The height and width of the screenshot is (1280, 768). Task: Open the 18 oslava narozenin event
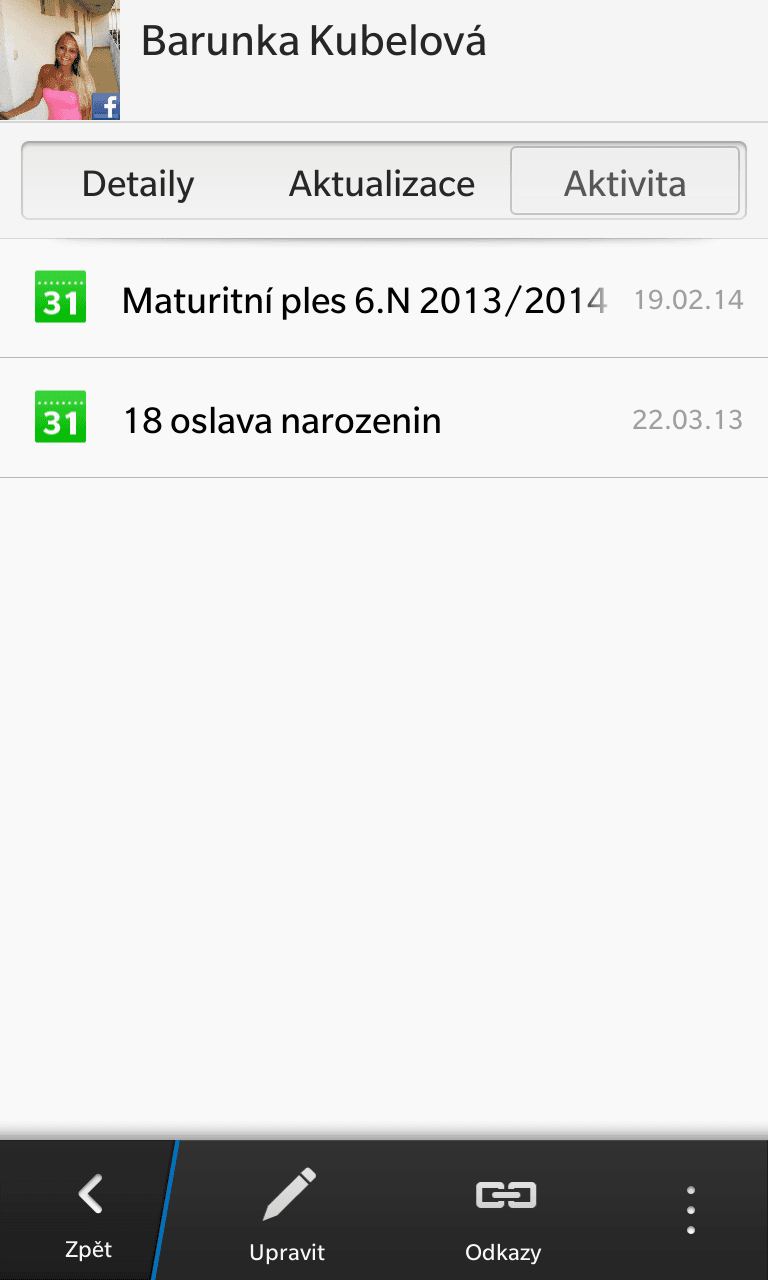click(282, 419)
